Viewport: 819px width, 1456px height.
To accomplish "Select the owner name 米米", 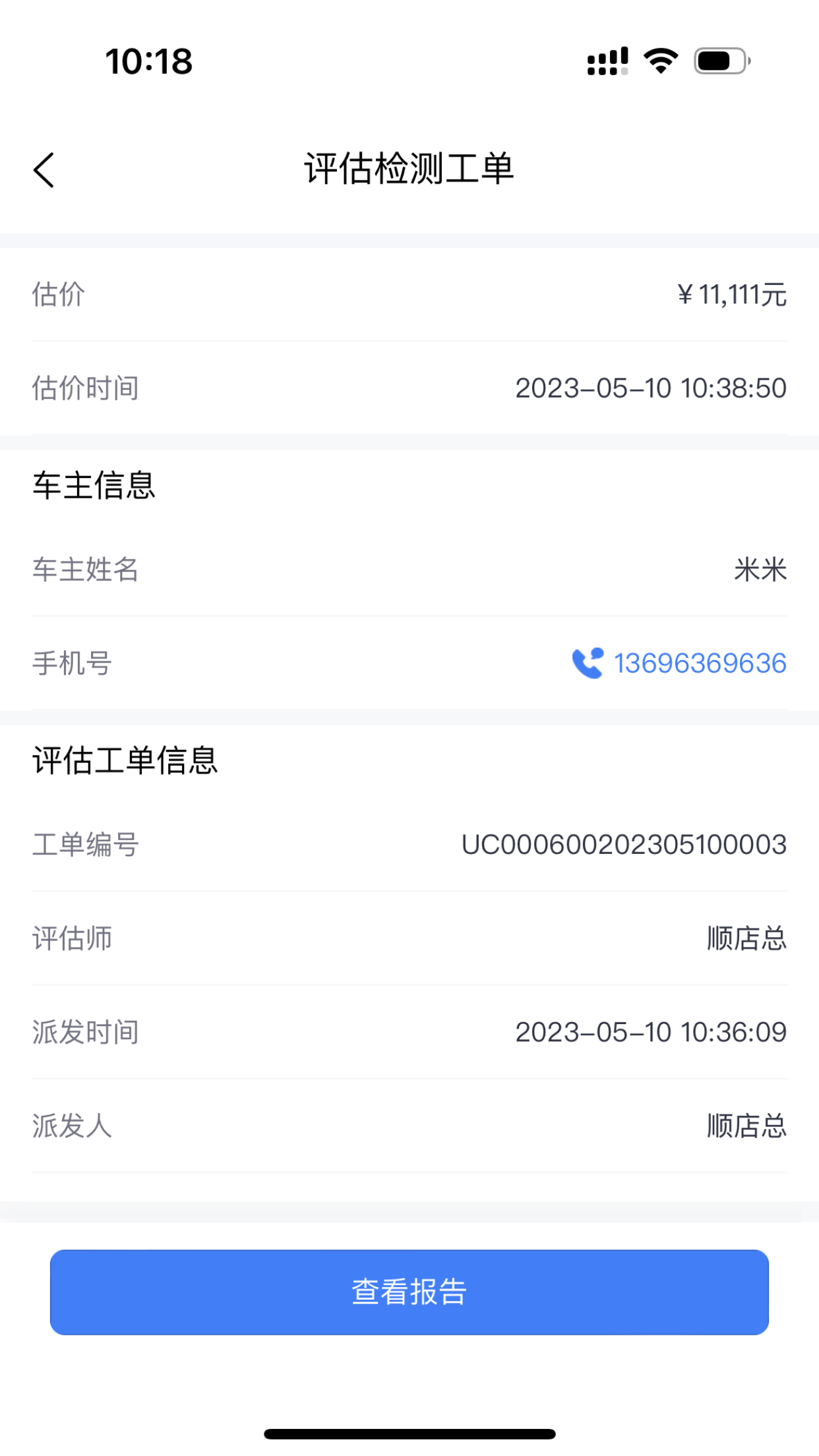I will click(760, 571).
